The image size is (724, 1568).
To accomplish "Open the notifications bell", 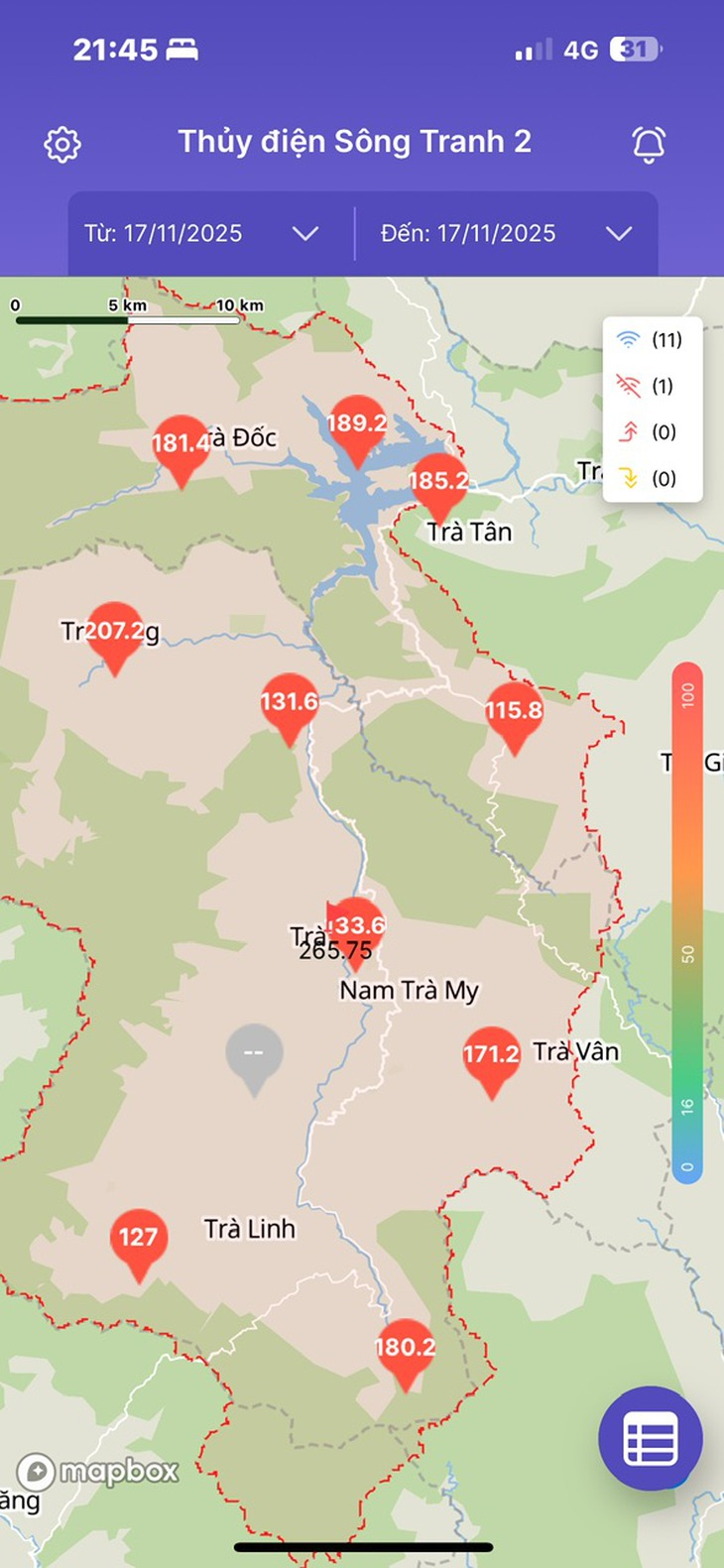I will pyautogui.click(x=649, y=145).
